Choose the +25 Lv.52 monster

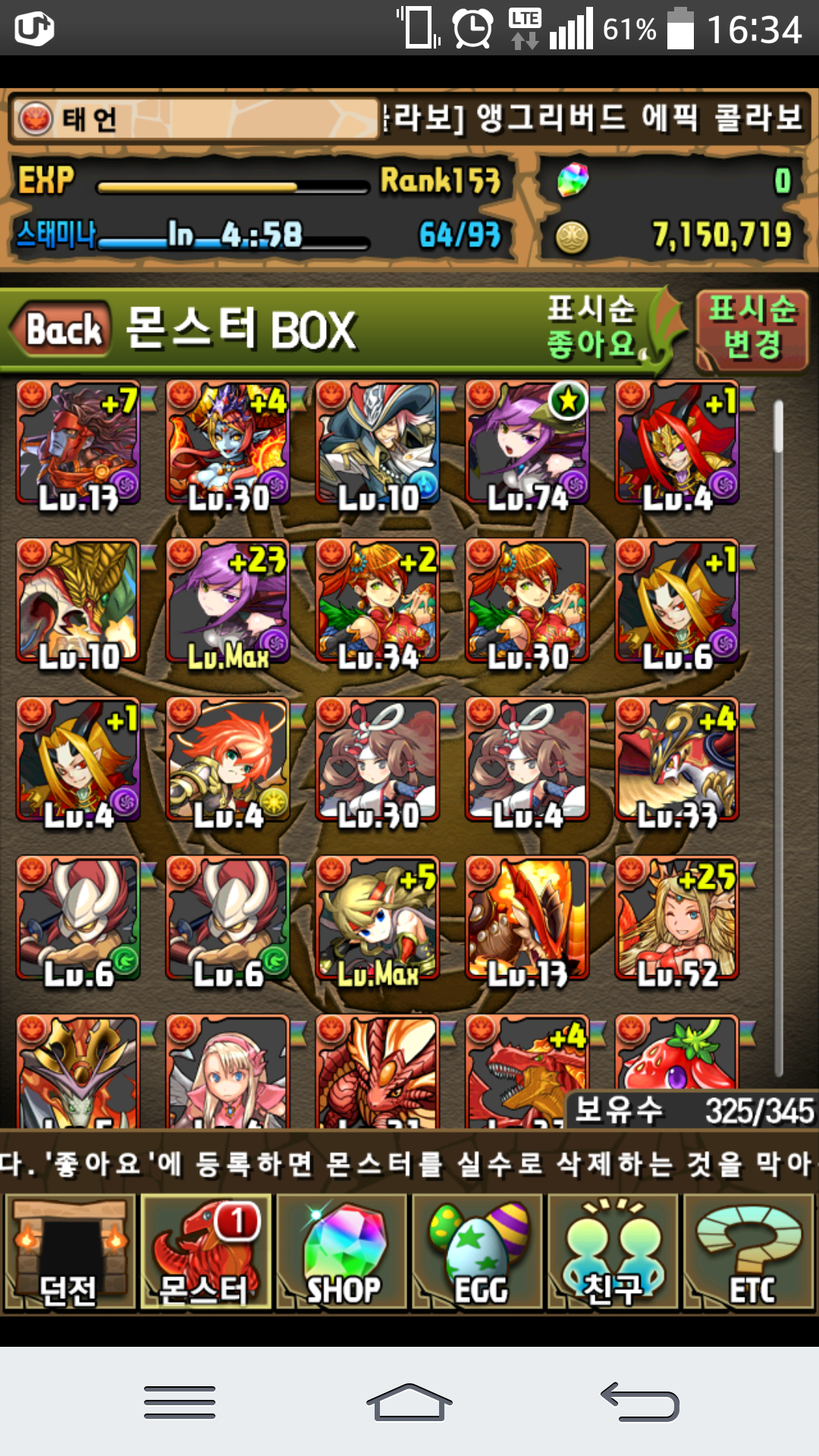(x=676, y=920)
